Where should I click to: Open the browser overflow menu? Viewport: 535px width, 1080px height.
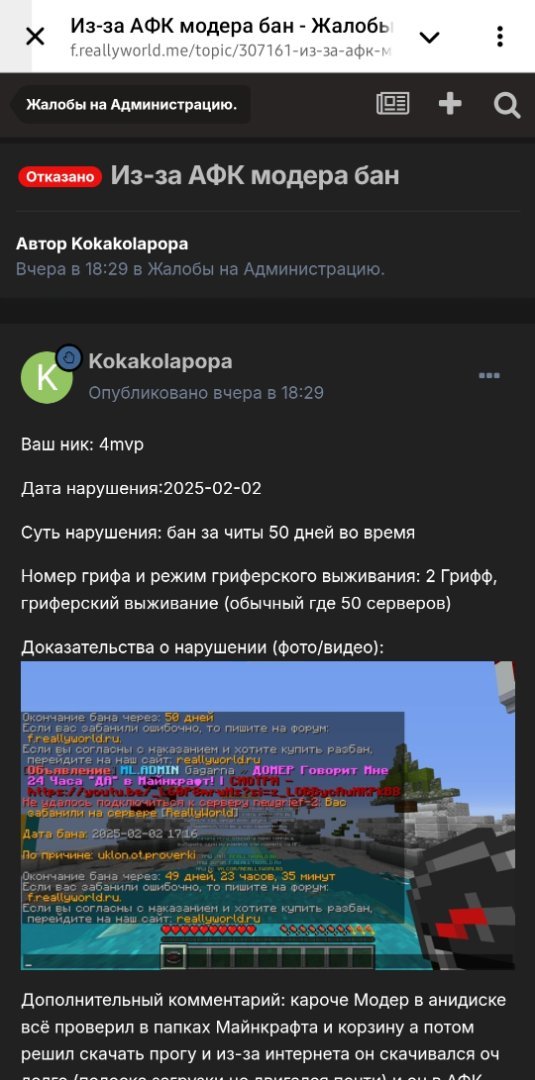500,37
